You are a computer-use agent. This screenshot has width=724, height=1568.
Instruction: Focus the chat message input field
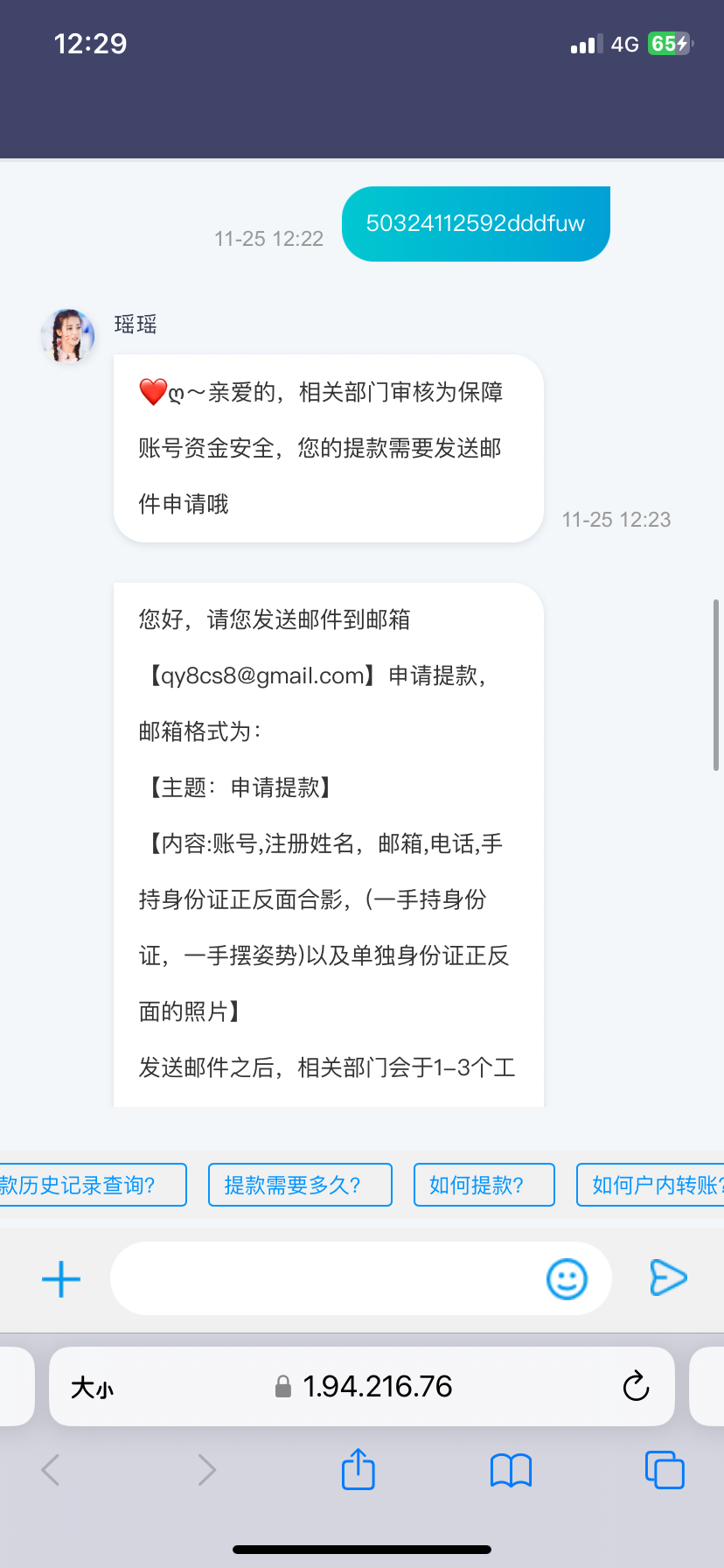click(324, 1279)
